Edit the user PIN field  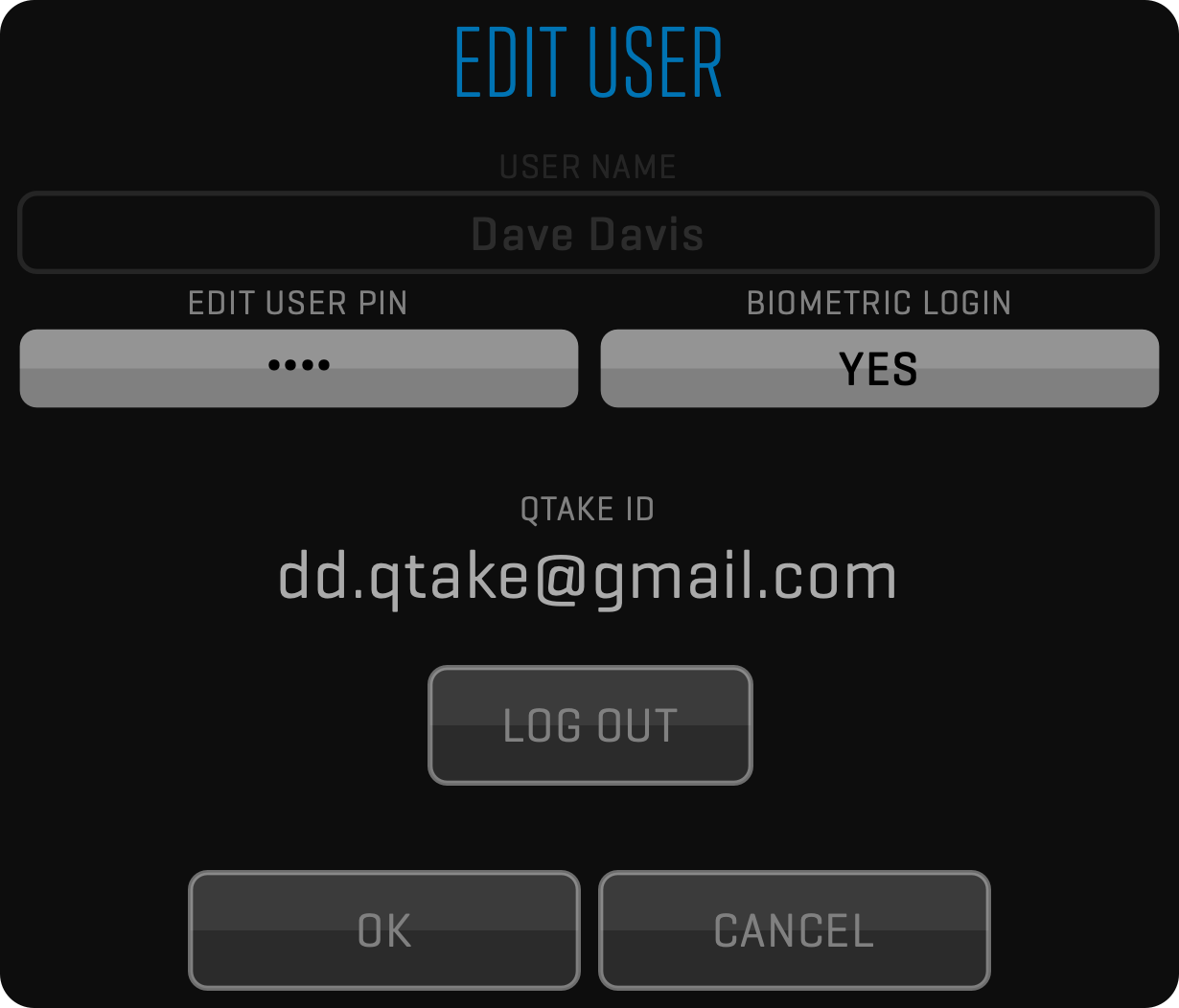[298, 369]
